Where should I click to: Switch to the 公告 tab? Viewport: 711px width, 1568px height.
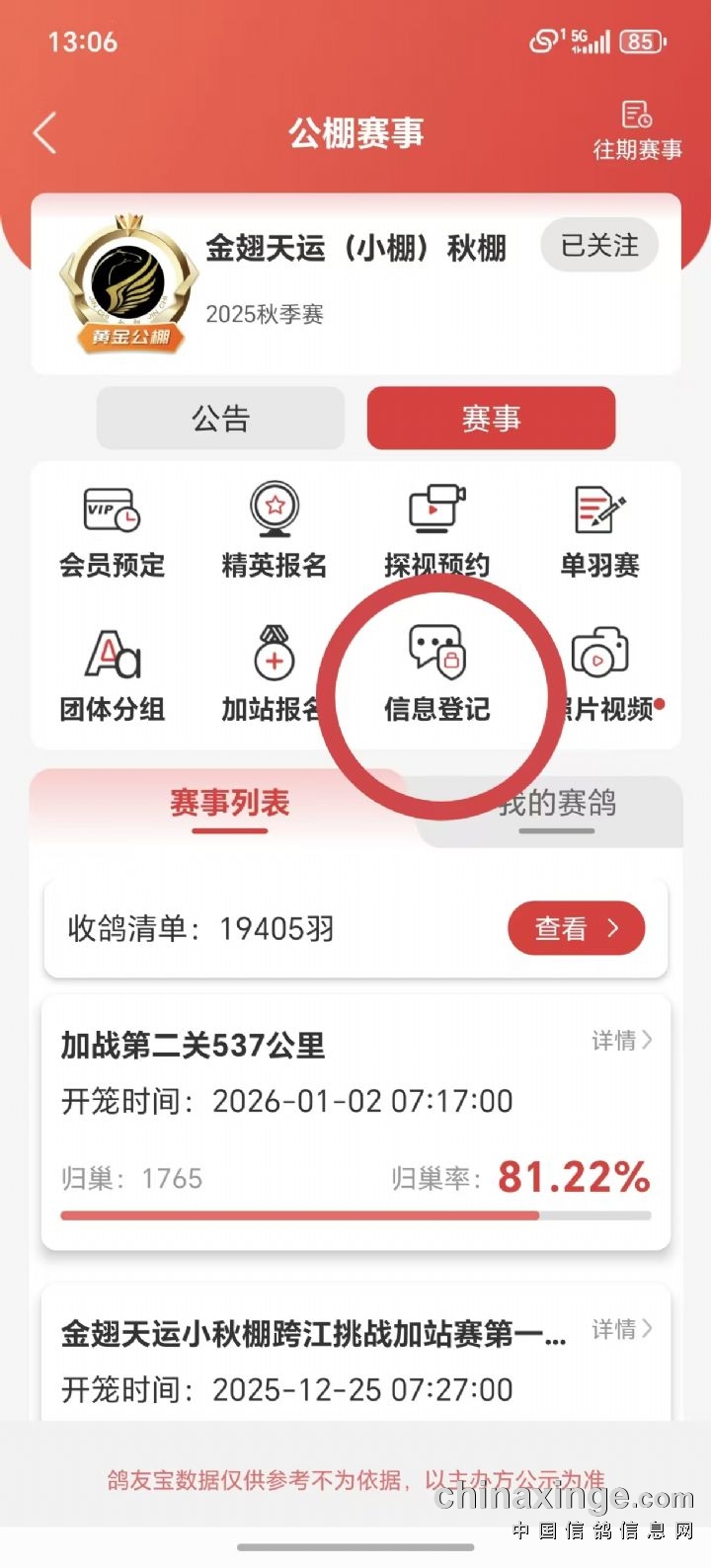coord(220,419)
